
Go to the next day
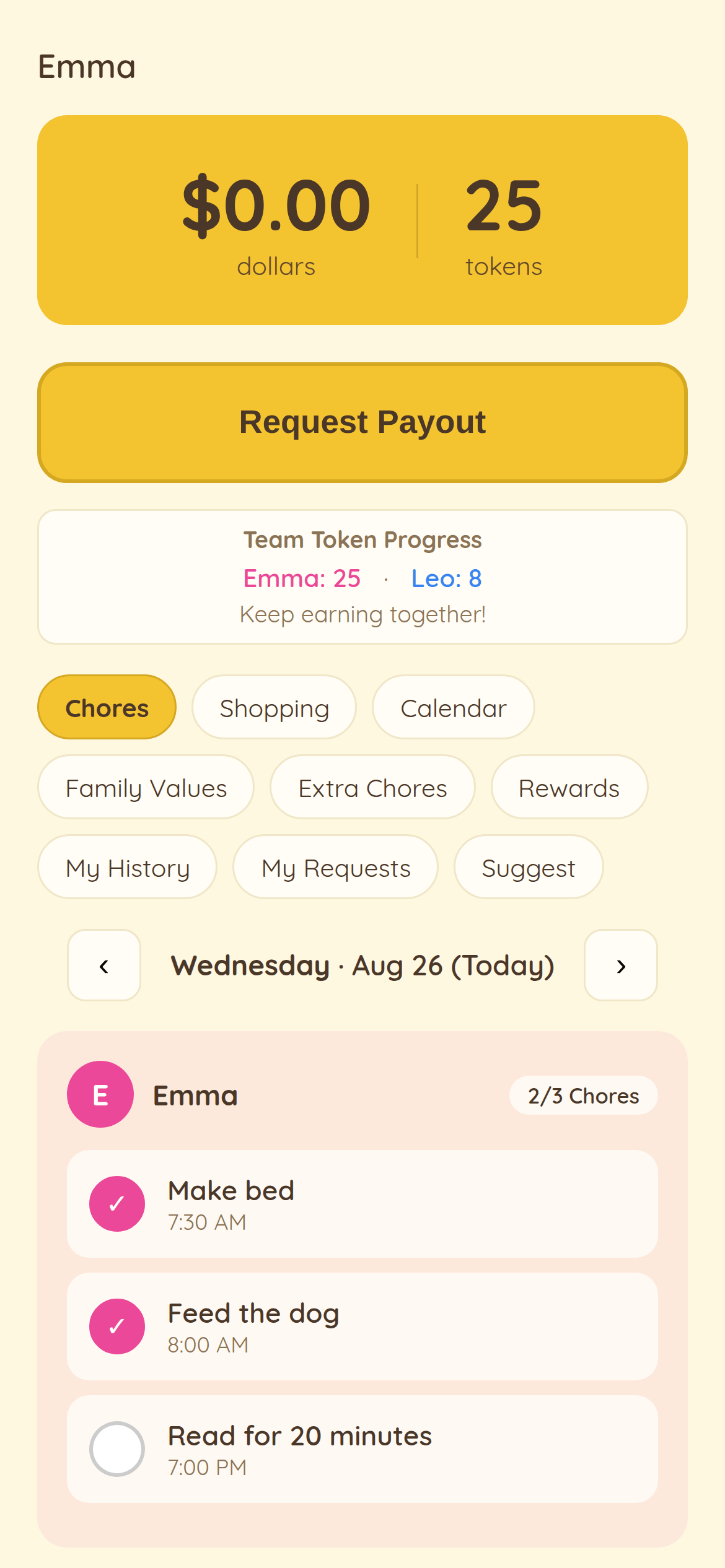tap(621, 965)
